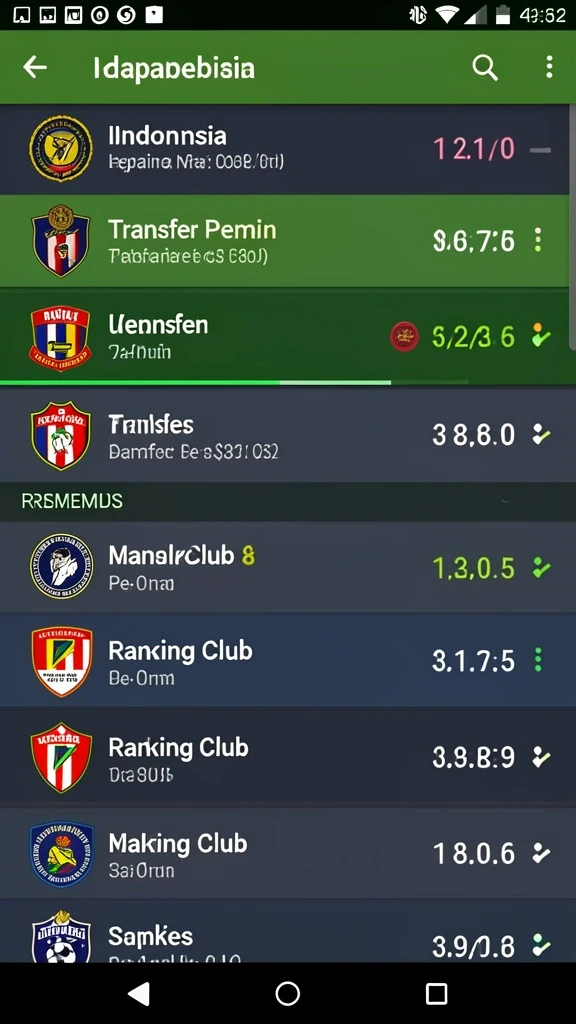Tap the three-dot icon on Transfer Pemin

tap(538, 240)
